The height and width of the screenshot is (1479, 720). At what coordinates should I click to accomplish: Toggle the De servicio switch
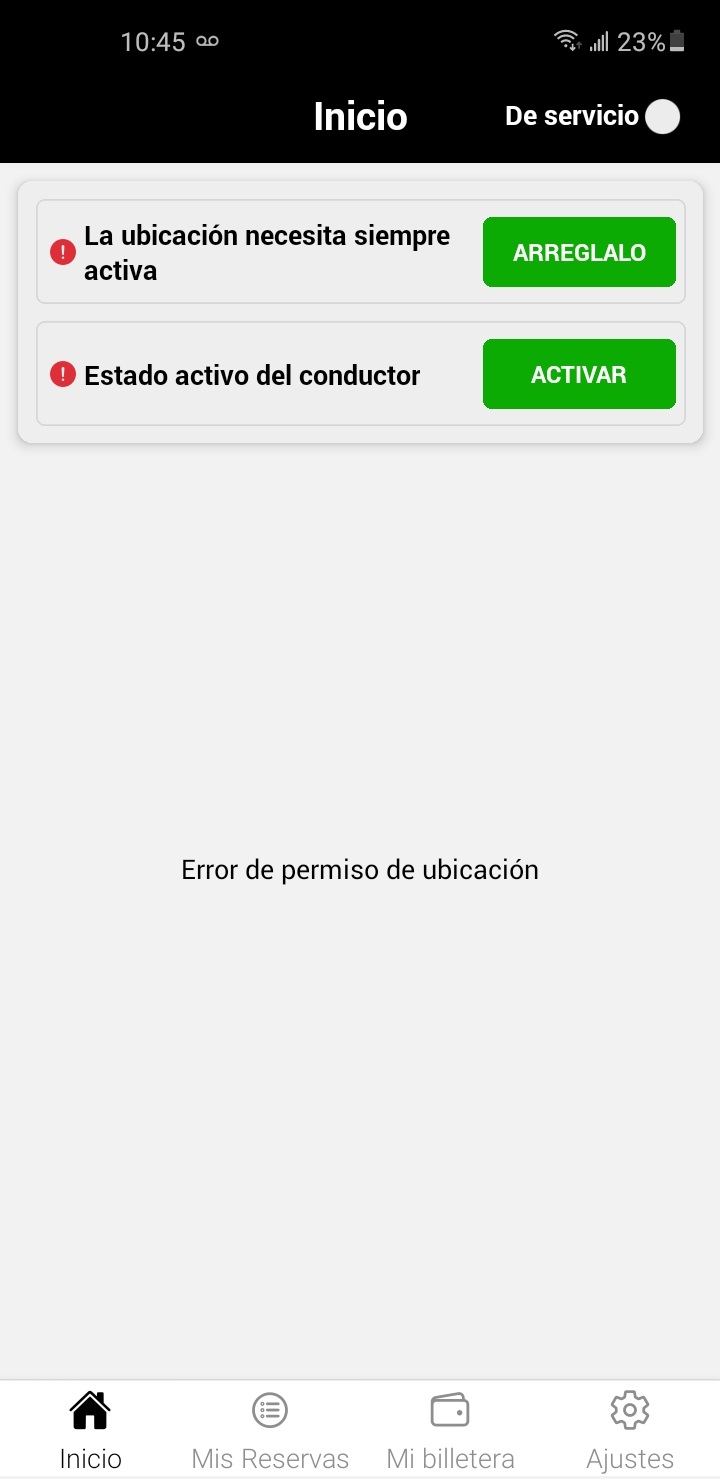coord(661,117)
